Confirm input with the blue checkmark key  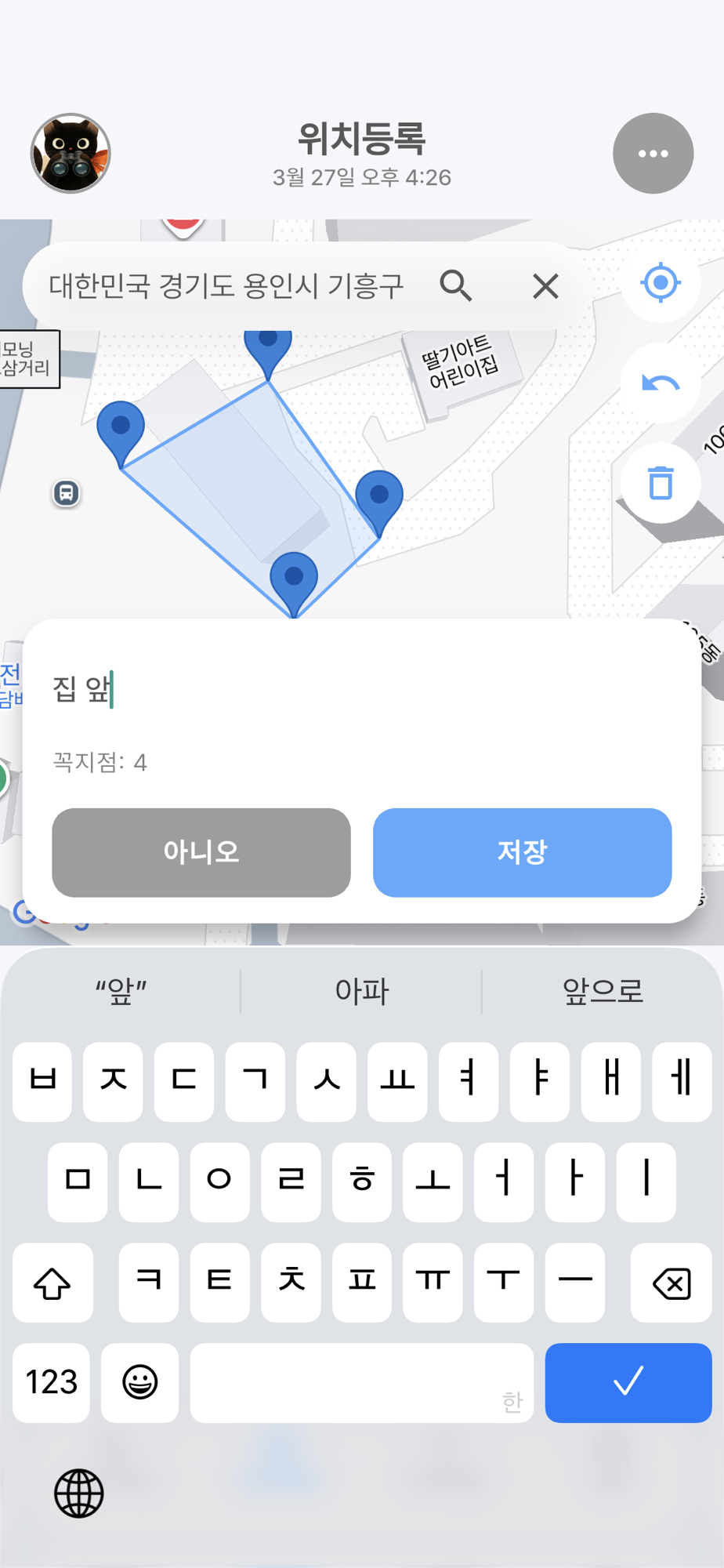tap(628, 1382)
